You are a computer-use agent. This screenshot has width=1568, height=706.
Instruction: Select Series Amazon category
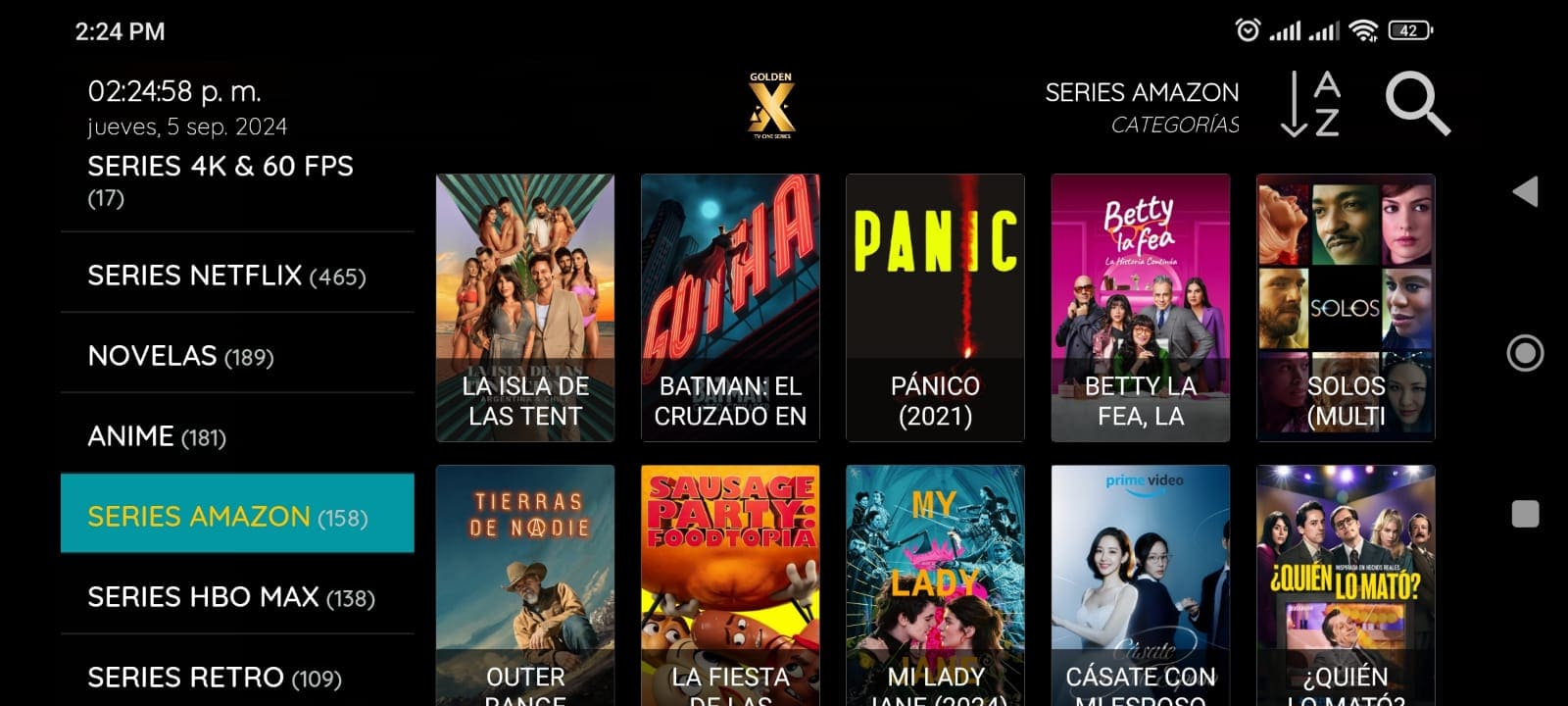[x=228, y=516]
